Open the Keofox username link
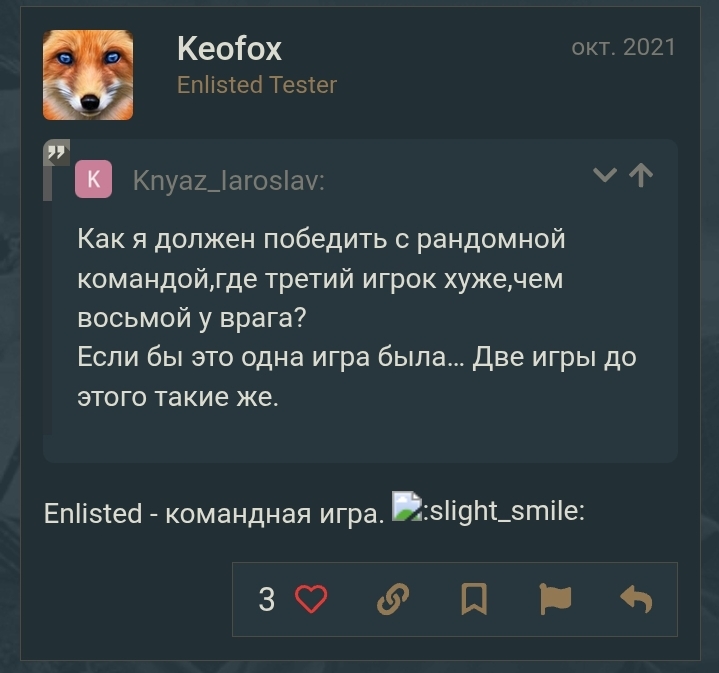The width and height of the screenshot is (719, 673). point(229,47)
